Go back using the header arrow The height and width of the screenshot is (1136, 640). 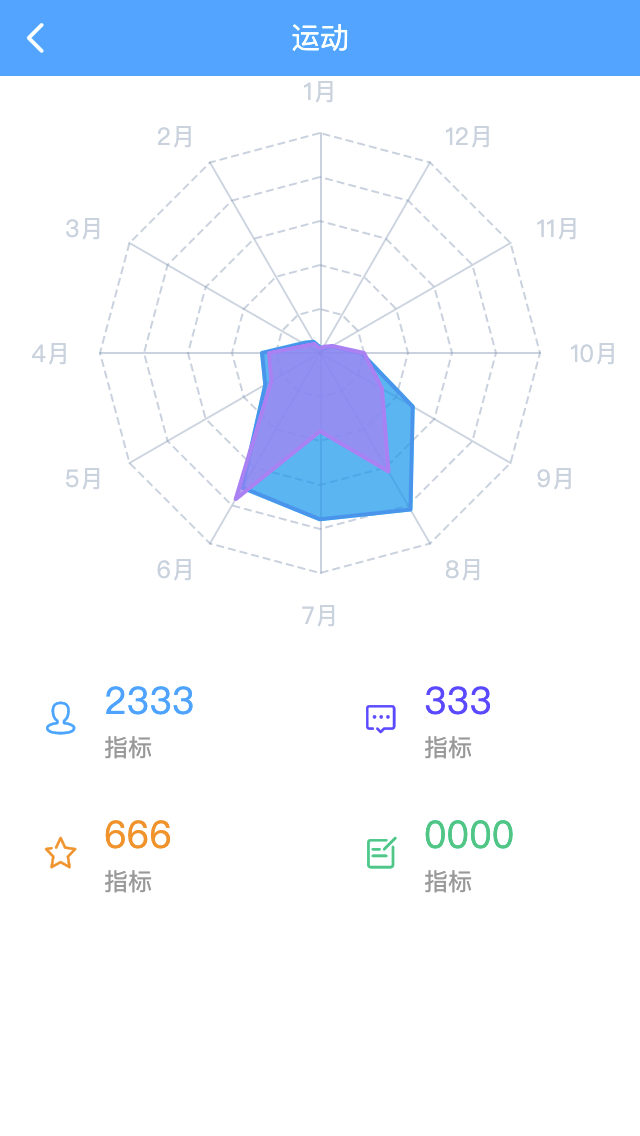[x=36, y=38]
